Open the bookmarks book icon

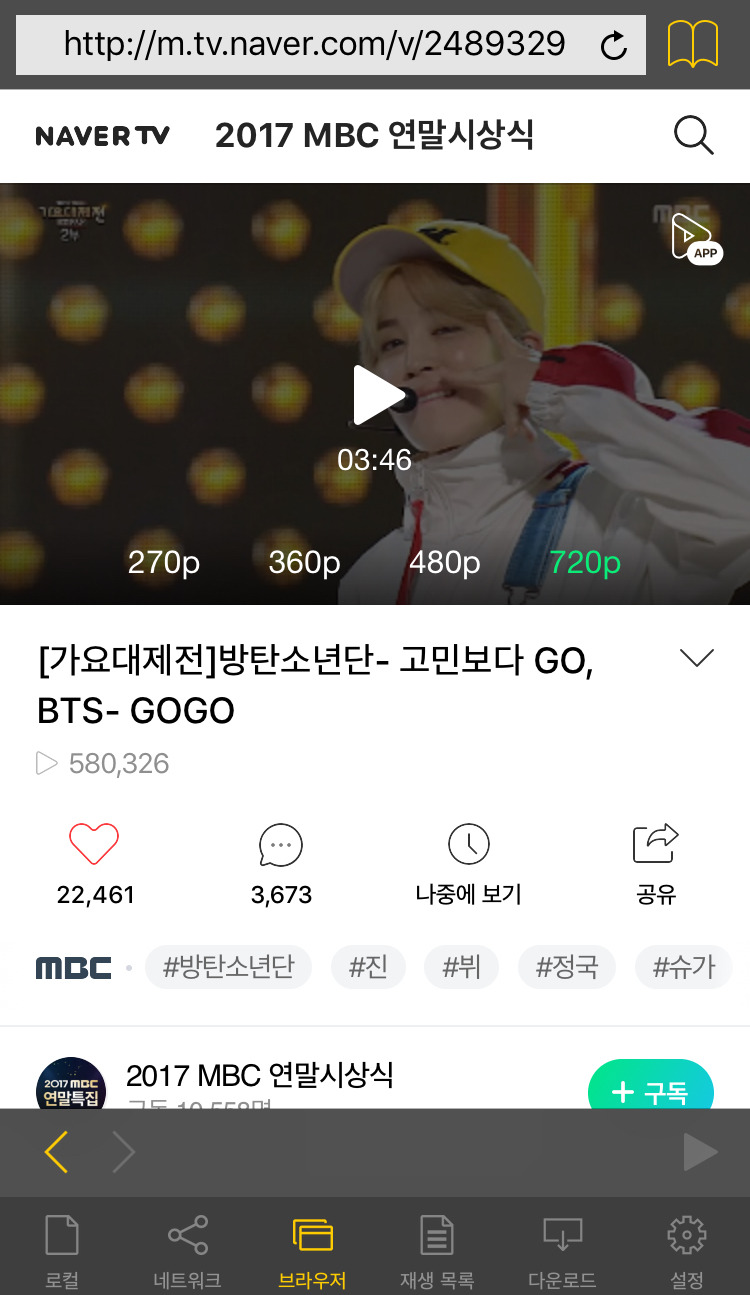(692, 44)
